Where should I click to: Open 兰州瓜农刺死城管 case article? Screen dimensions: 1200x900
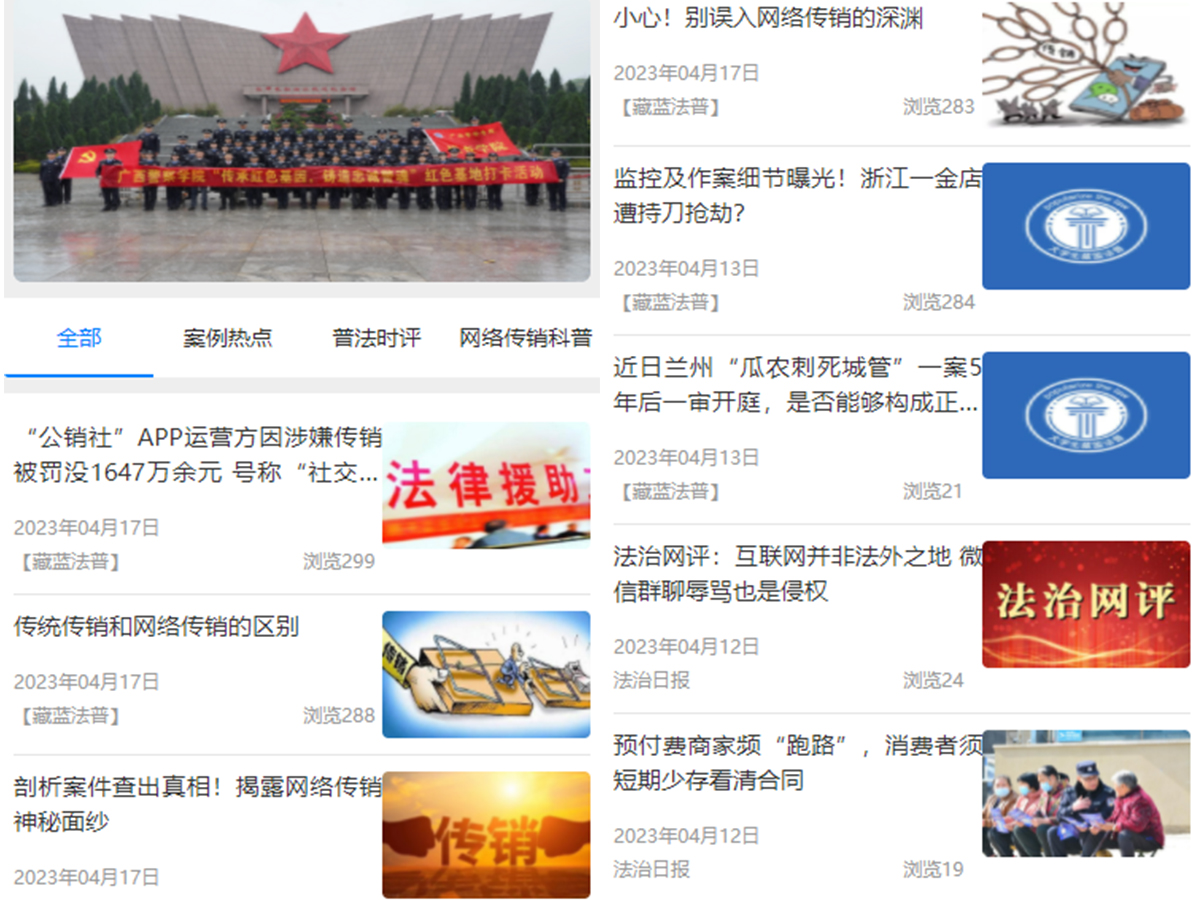click(x=796, y=385)
